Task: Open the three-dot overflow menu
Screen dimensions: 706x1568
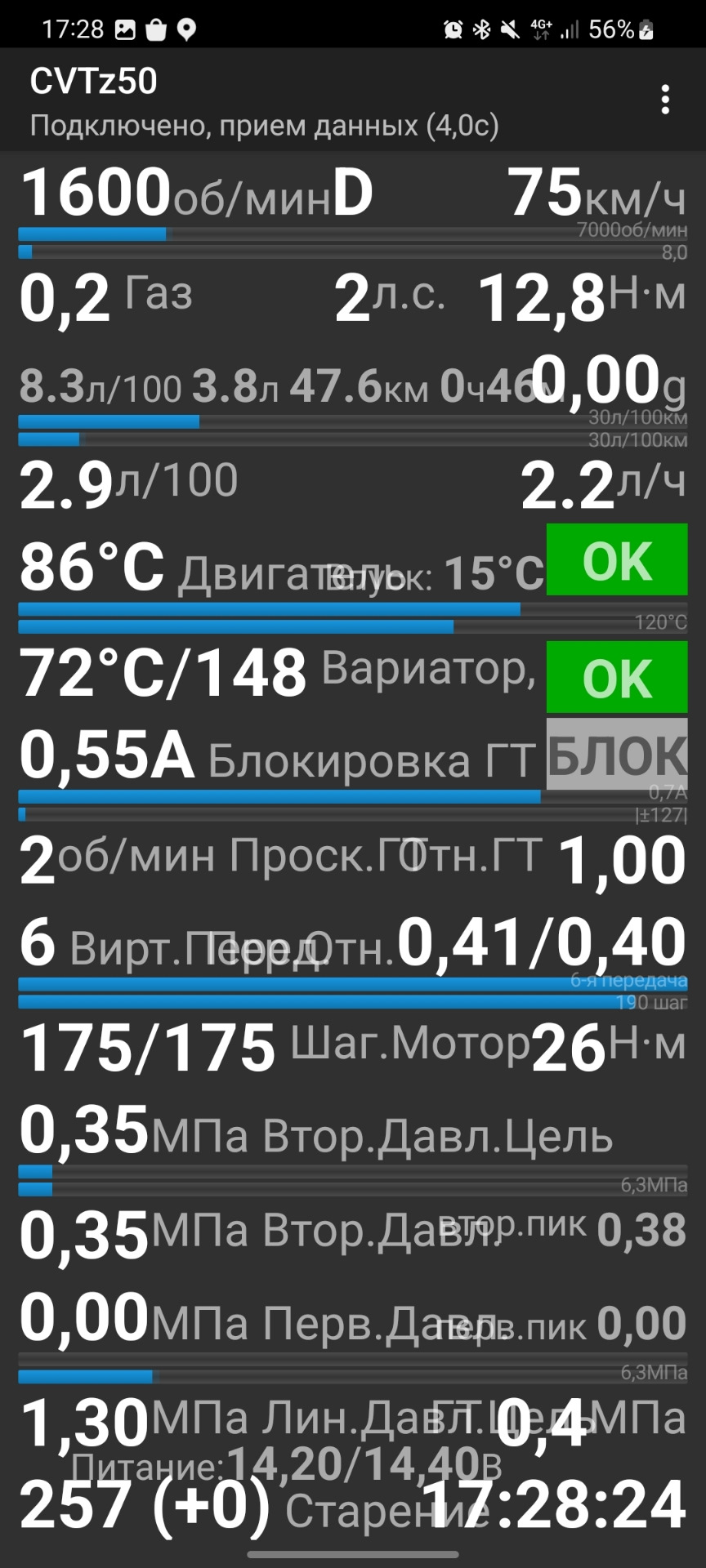Action: click(667, 100)
